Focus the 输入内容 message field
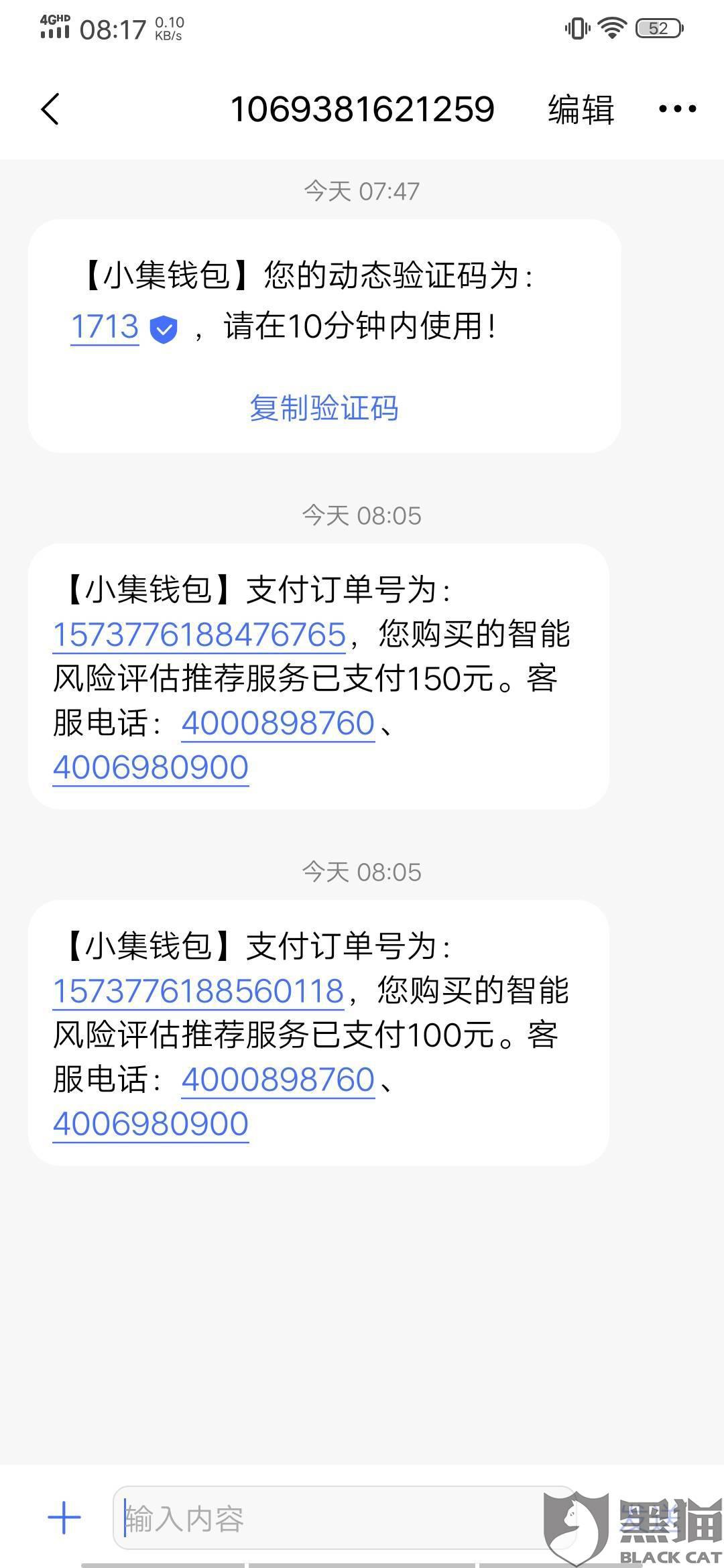This screenshot has width=724, height=1568. coord(328,1518)
